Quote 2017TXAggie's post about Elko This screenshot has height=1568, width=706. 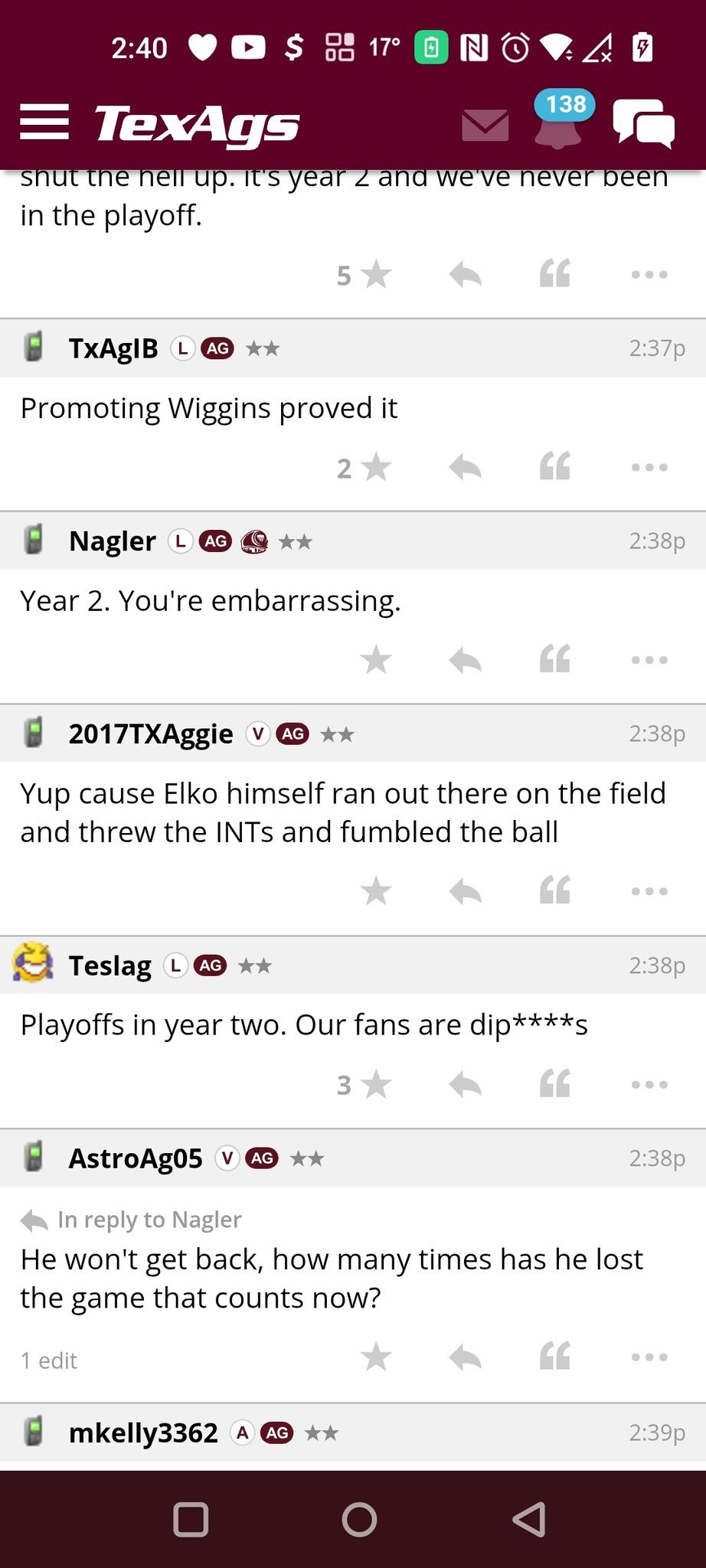click(555, 890)
